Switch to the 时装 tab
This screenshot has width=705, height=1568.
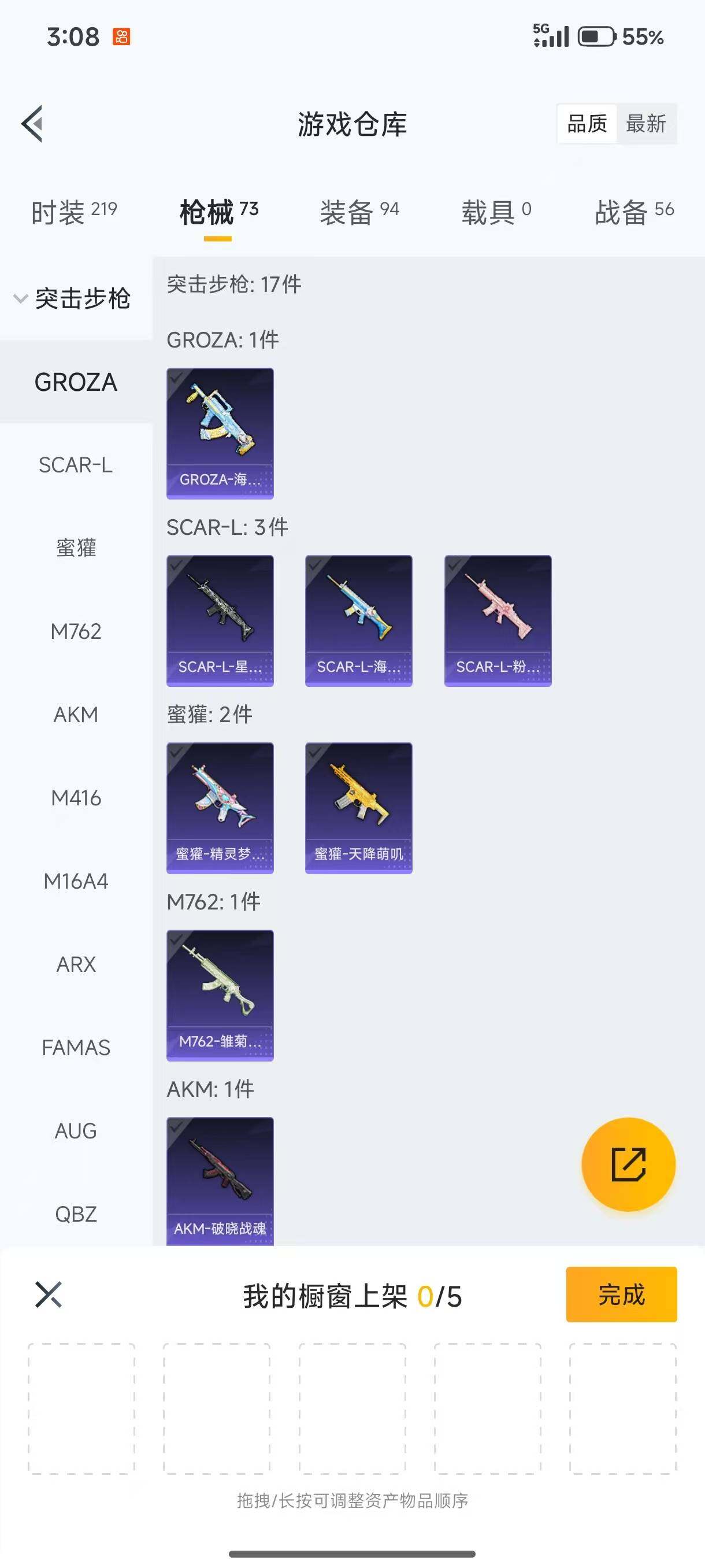(73, 212)
